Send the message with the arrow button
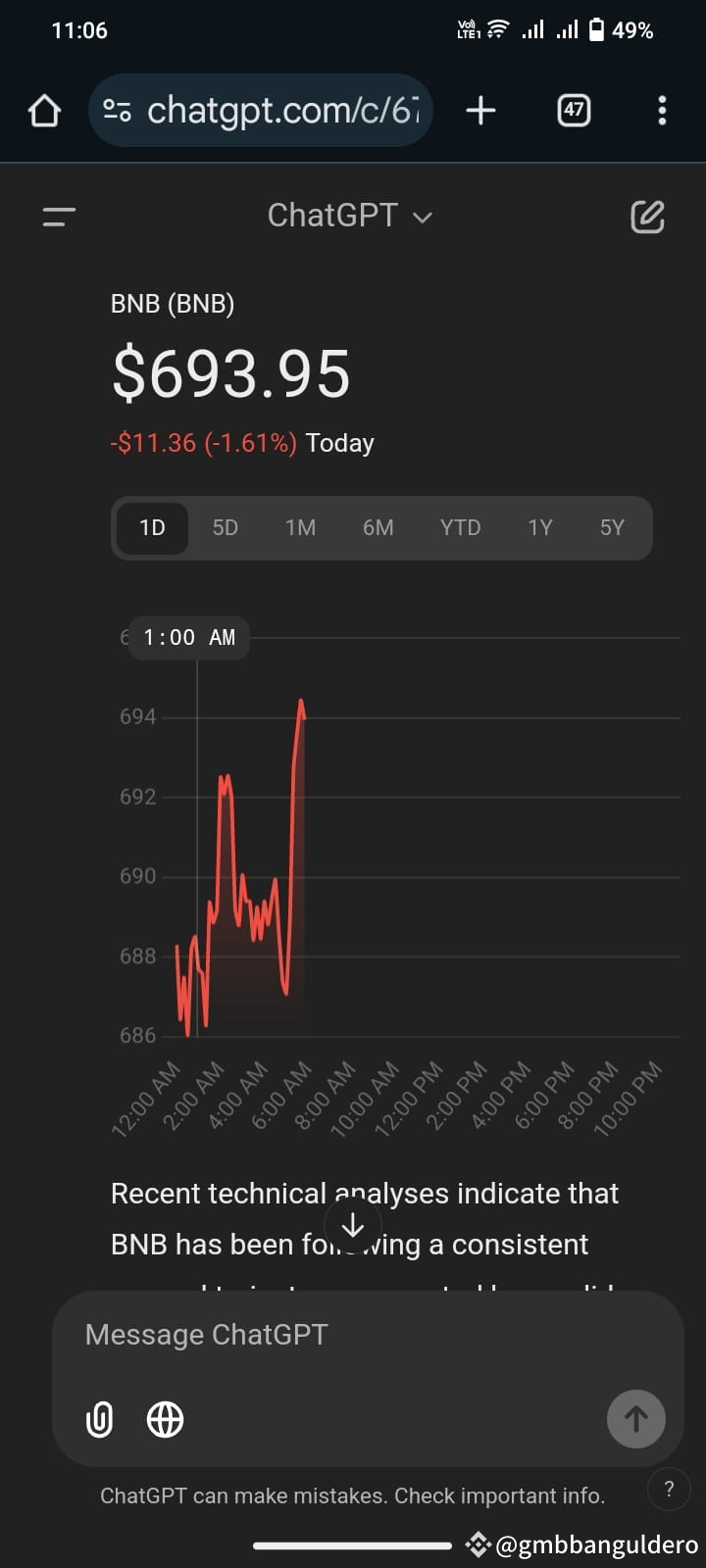706x1568 pixels. click(x=635, y=1418)
